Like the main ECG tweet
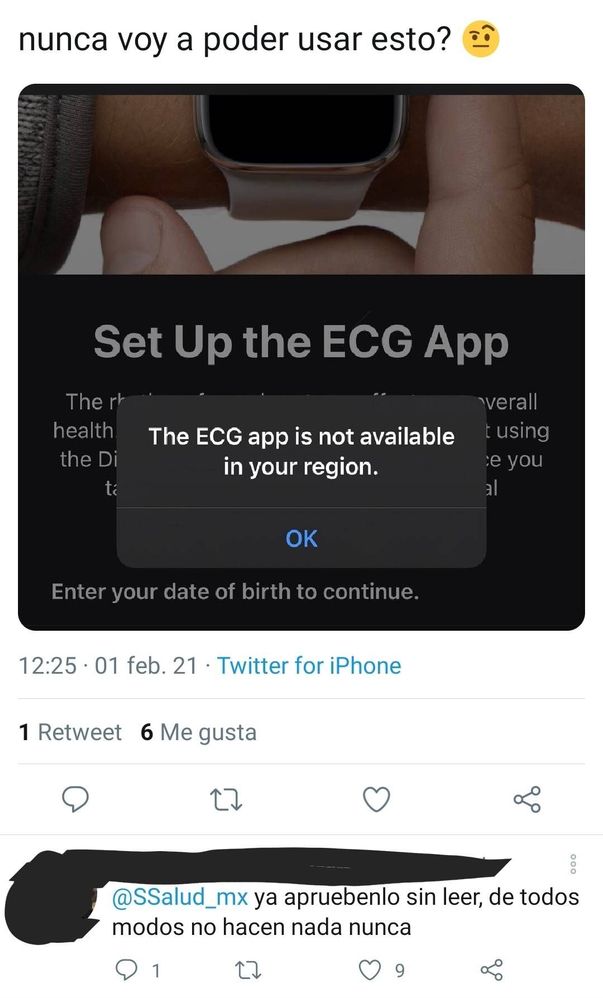This screenshot has width=603, height=998. 375,799
